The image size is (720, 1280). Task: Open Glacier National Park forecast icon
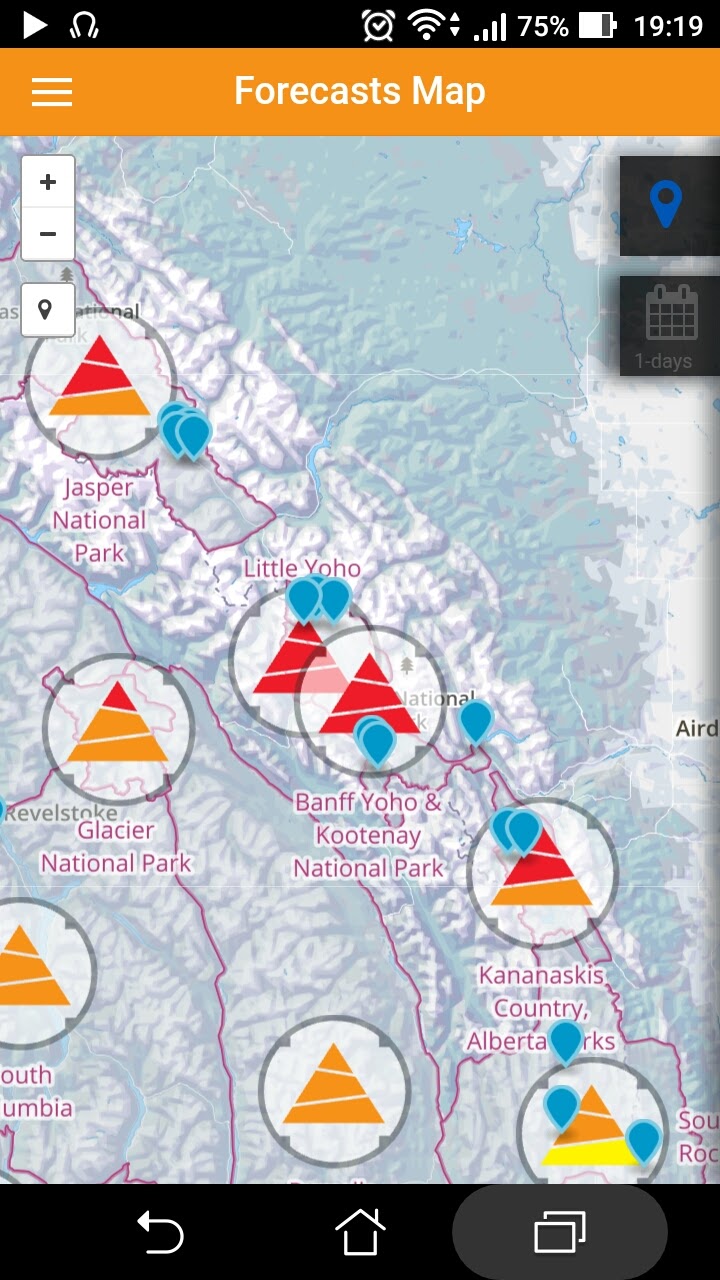(x=118, y=727)
